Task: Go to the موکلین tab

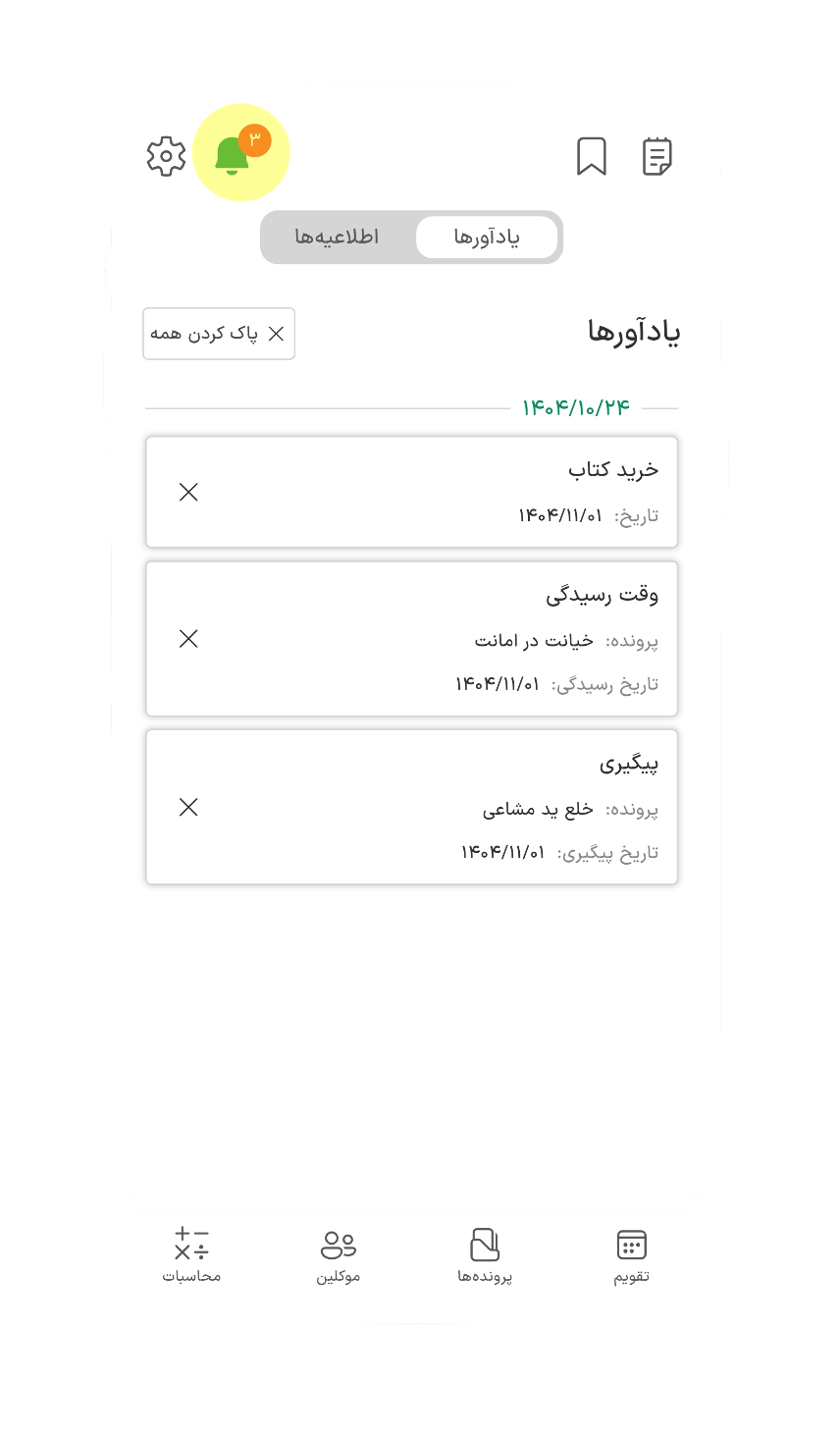Action: tap(339, 1255)
